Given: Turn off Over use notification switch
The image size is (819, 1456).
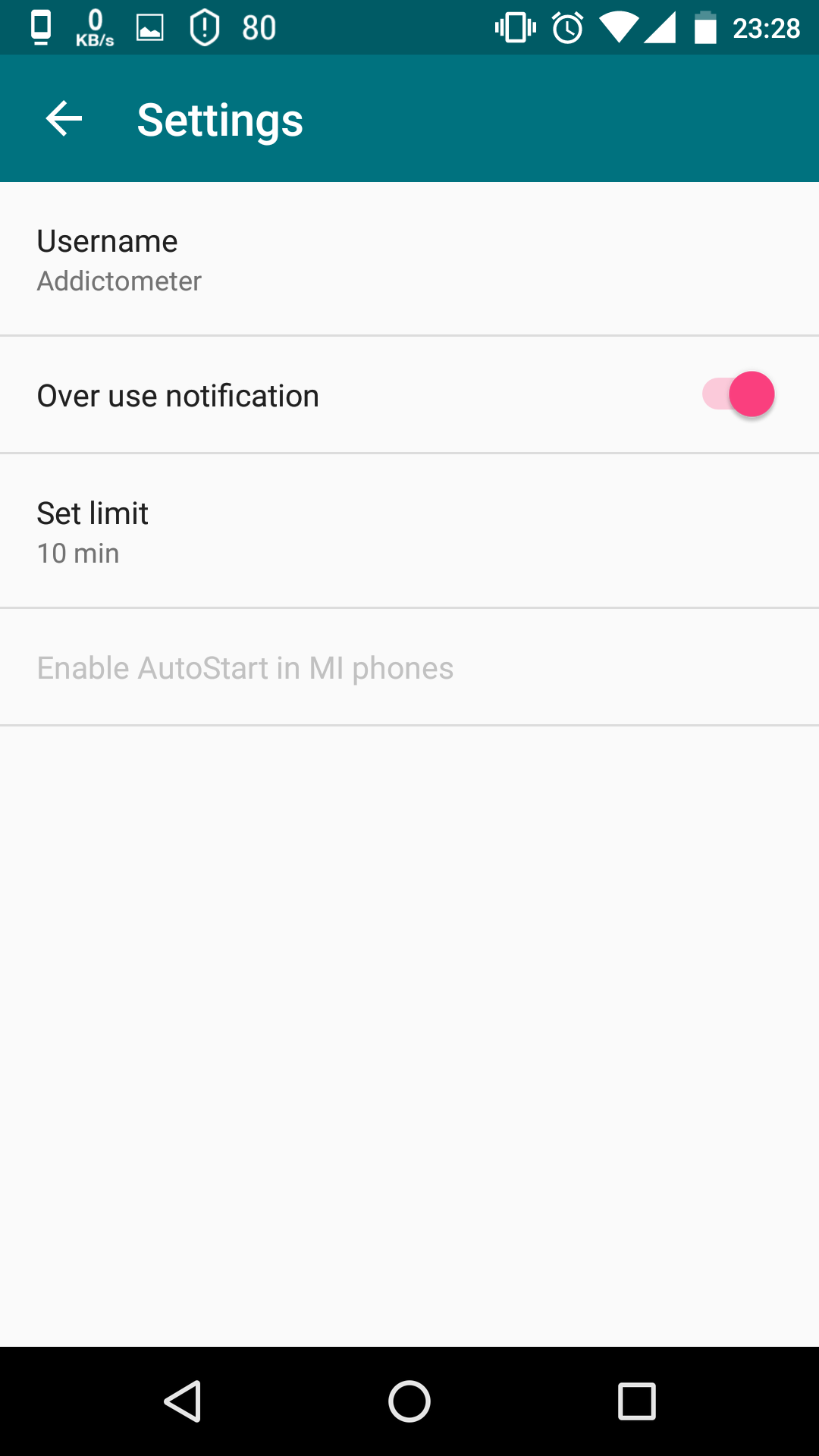Looking at the screenshot, I should coord(738,394).
